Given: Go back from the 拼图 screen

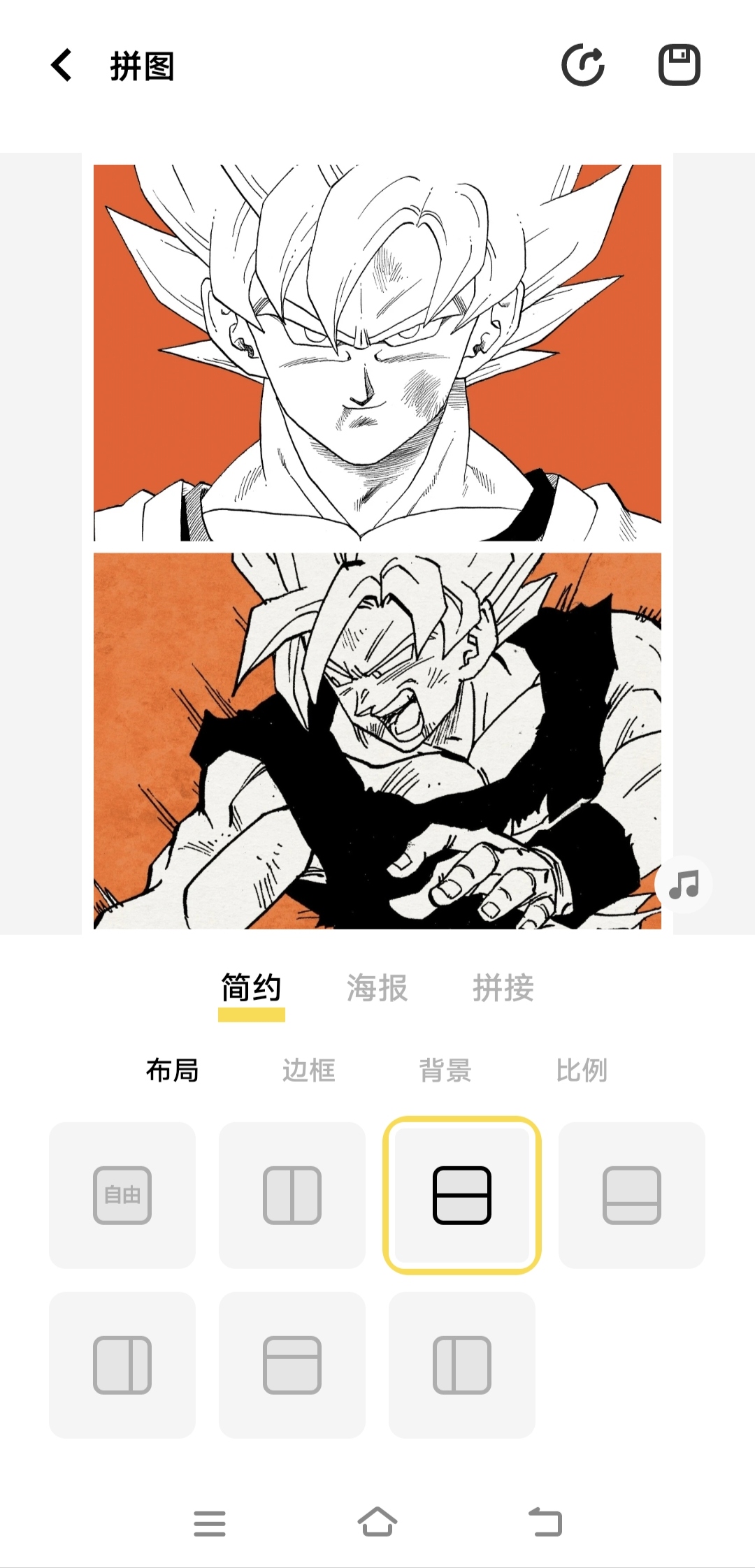Looking at the screenshot, I should click(62, 66).
